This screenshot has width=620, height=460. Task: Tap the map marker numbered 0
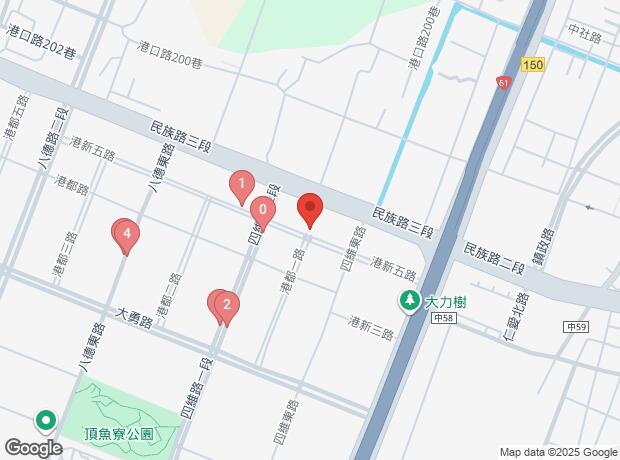[x=262, y=211]
